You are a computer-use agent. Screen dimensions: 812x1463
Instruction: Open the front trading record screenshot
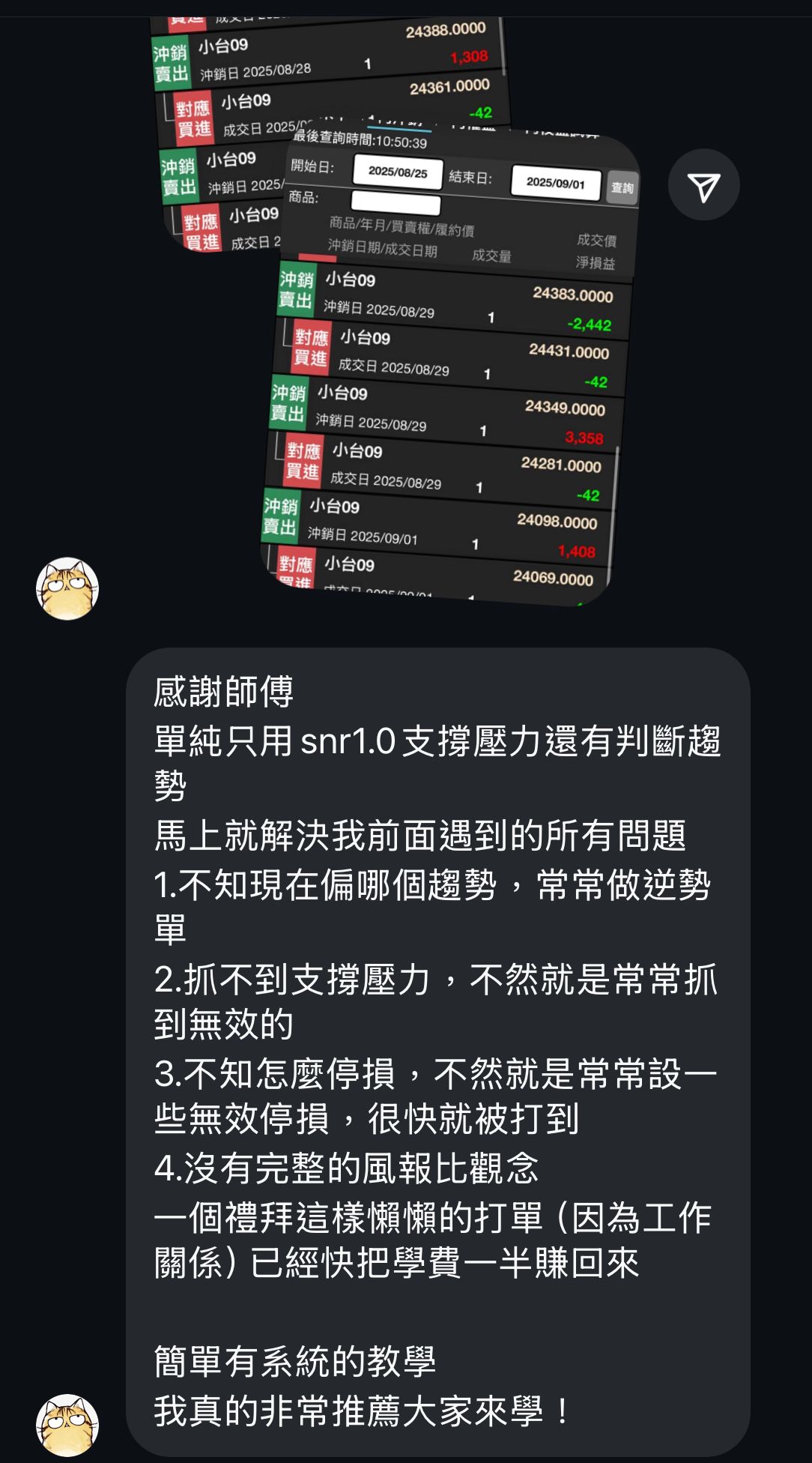coord(449,375)
